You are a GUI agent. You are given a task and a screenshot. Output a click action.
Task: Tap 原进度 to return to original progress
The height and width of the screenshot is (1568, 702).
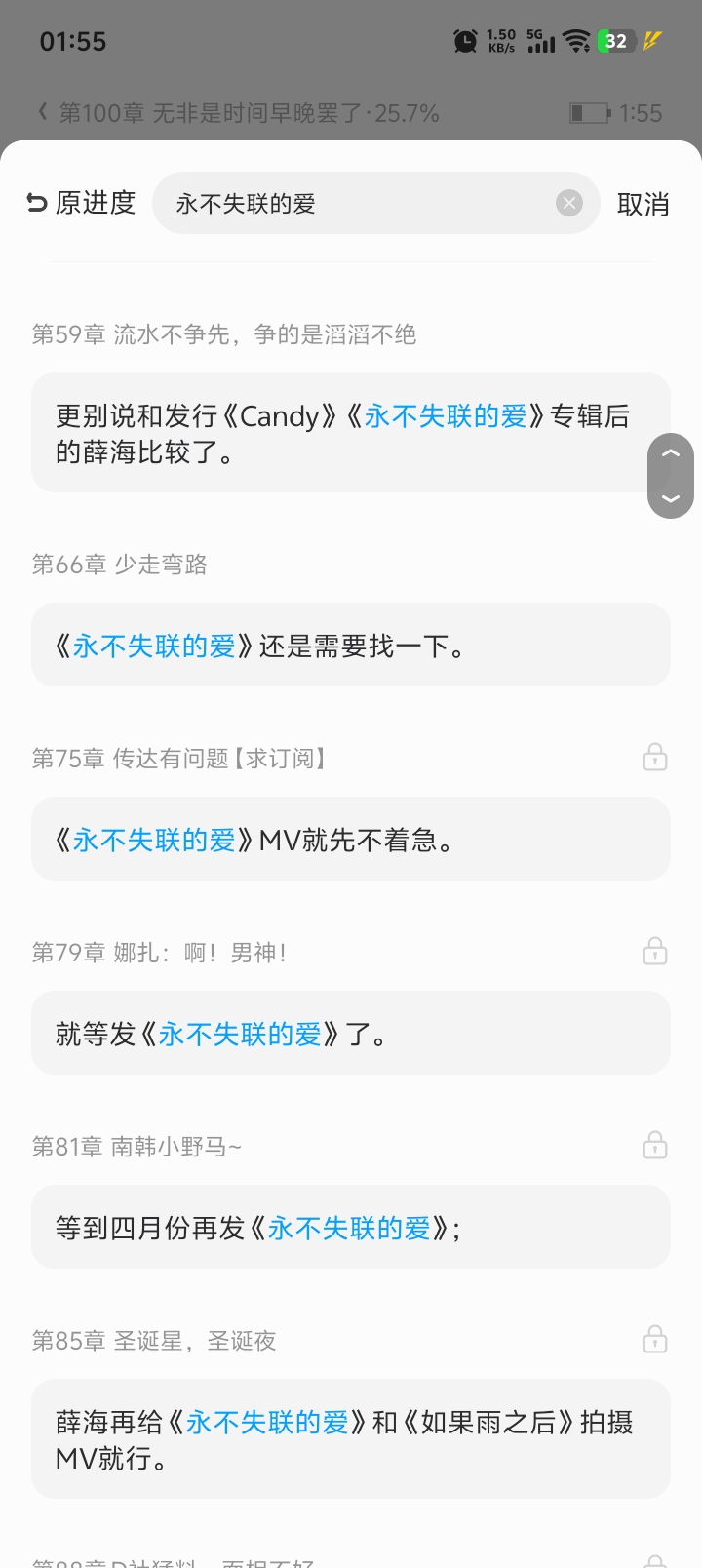pos(81,203)
